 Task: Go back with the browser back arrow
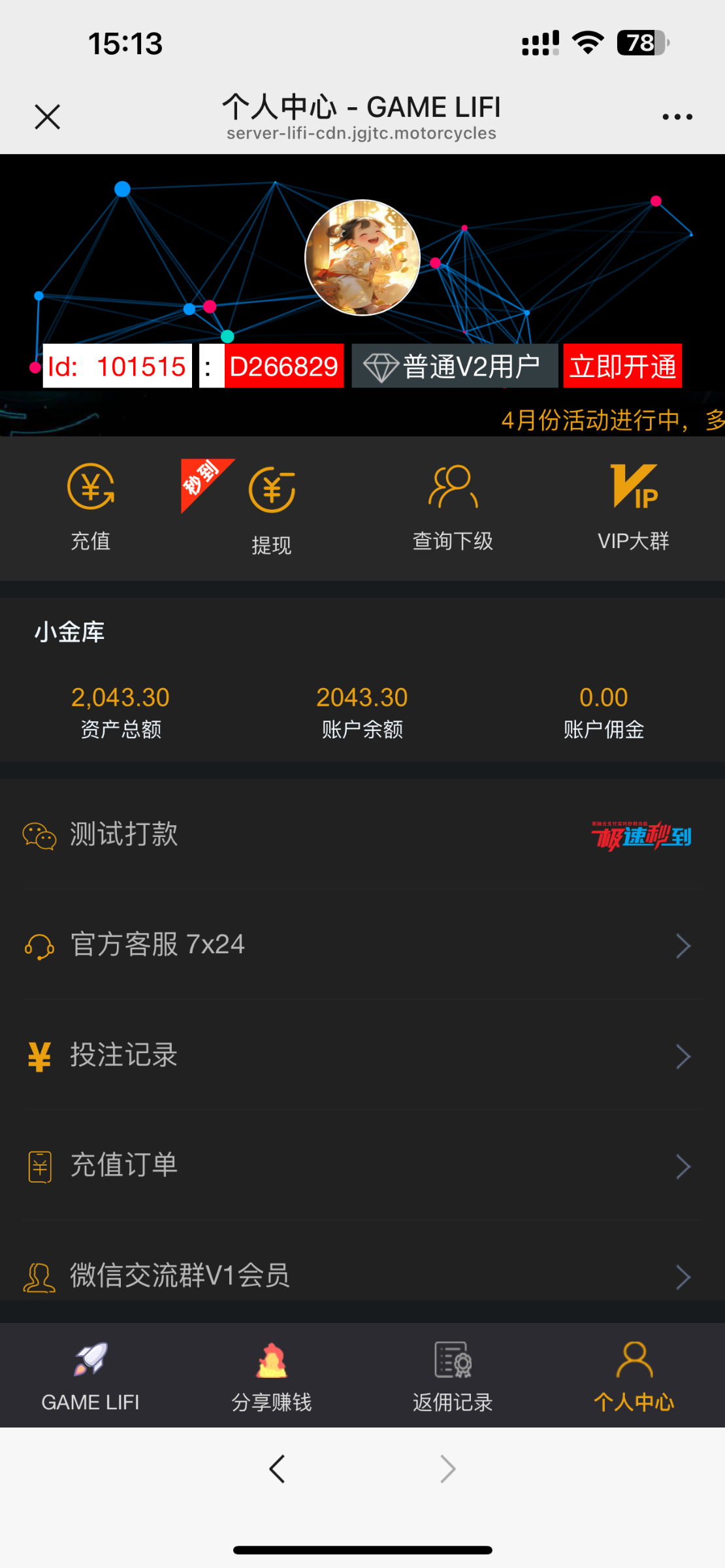coord(277,1469)
